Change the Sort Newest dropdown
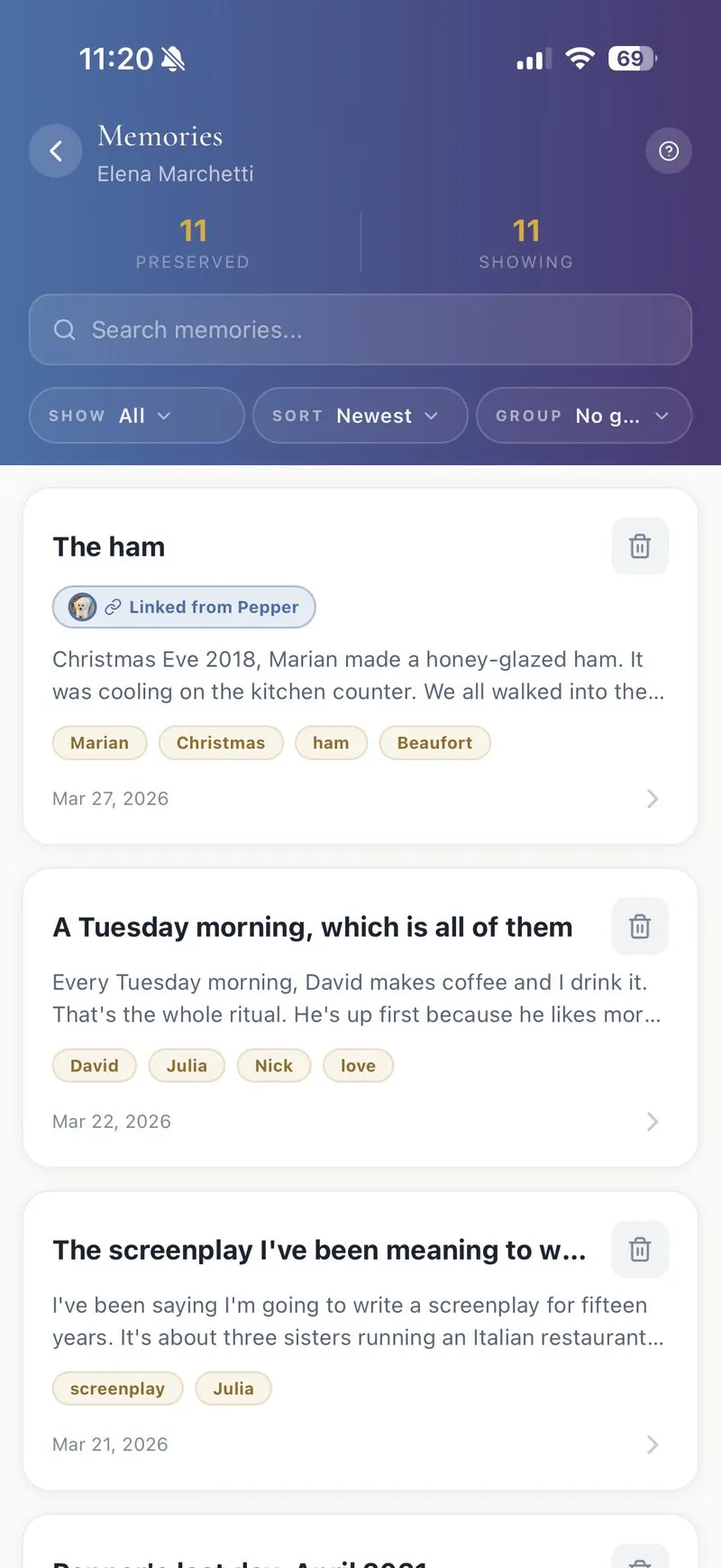Image resolution: width=721 pixels, height=1568 pixels. coord(360,416)
